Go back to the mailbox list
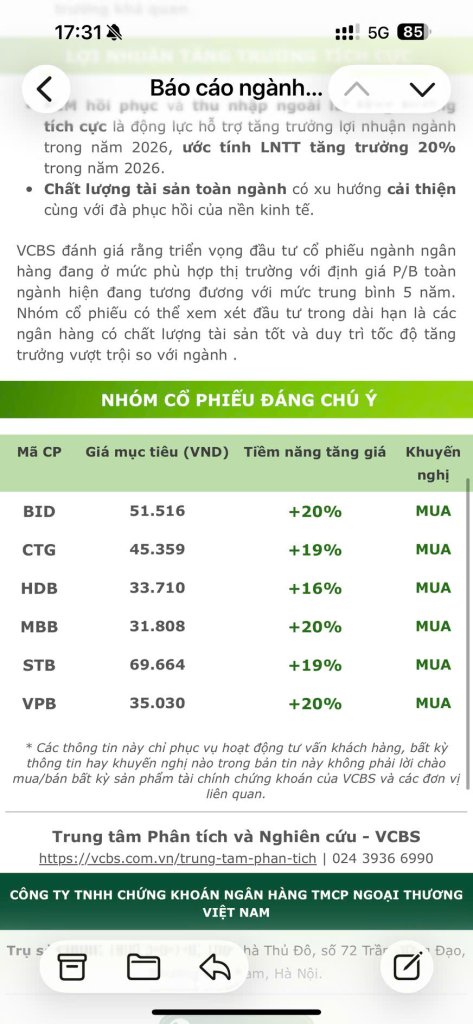This screenshot has width=473, height=1024. [x=45, y=89]
